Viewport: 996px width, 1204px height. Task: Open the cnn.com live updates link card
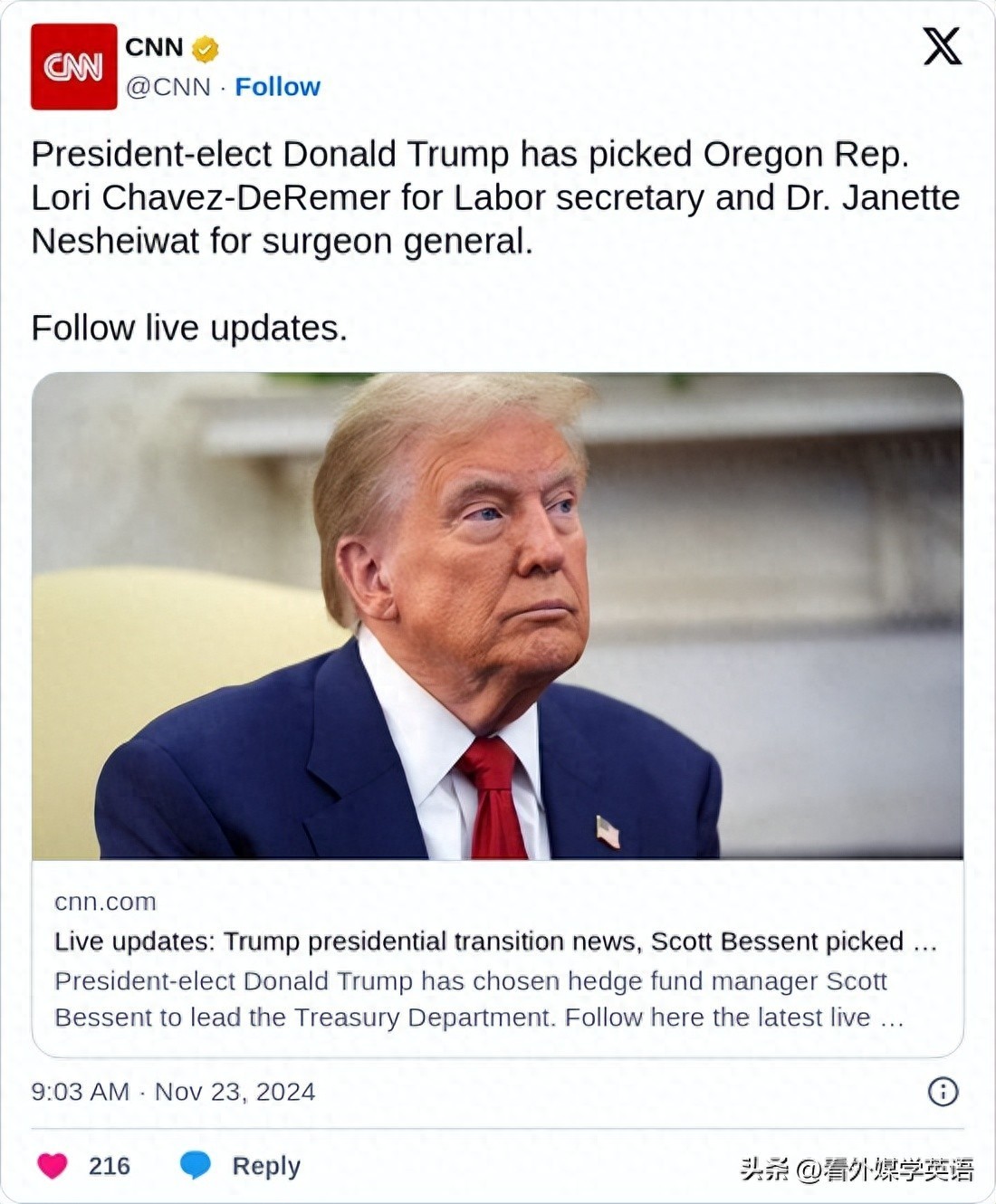click(x=496, y=958)
